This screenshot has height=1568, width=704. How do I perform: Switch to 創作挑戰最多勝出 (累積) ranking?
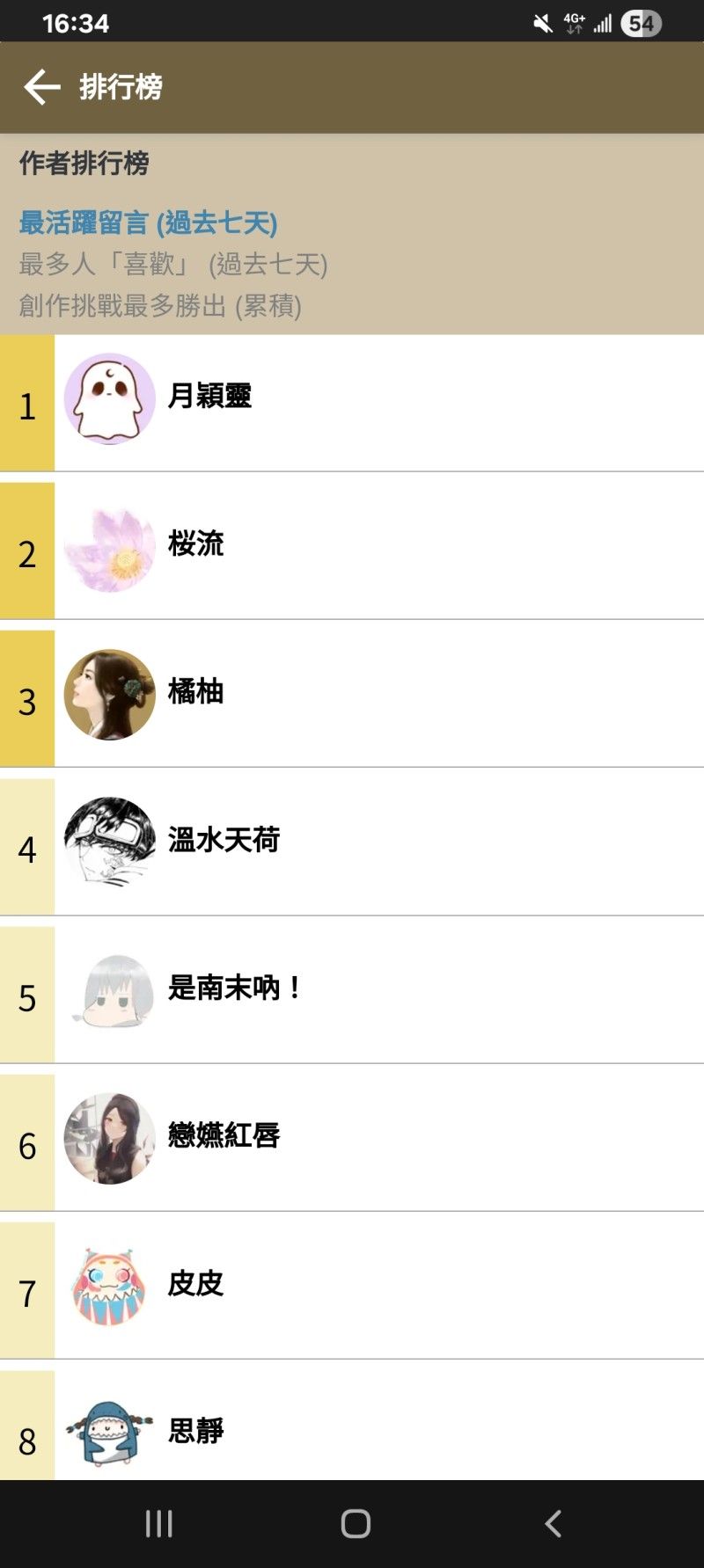coord(160,306)
